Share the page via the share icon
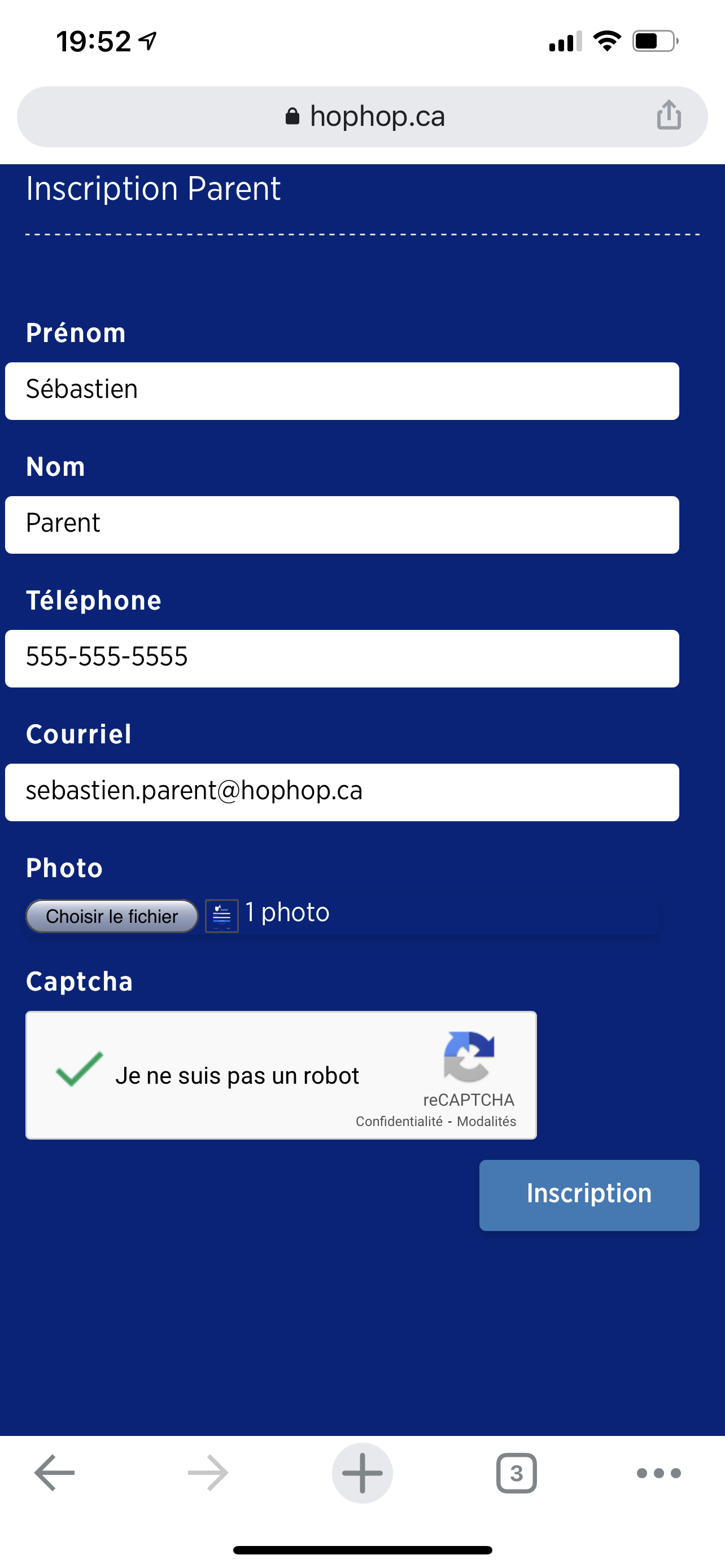The width and height of the screenshot is (725, 1568). point(669,115)
